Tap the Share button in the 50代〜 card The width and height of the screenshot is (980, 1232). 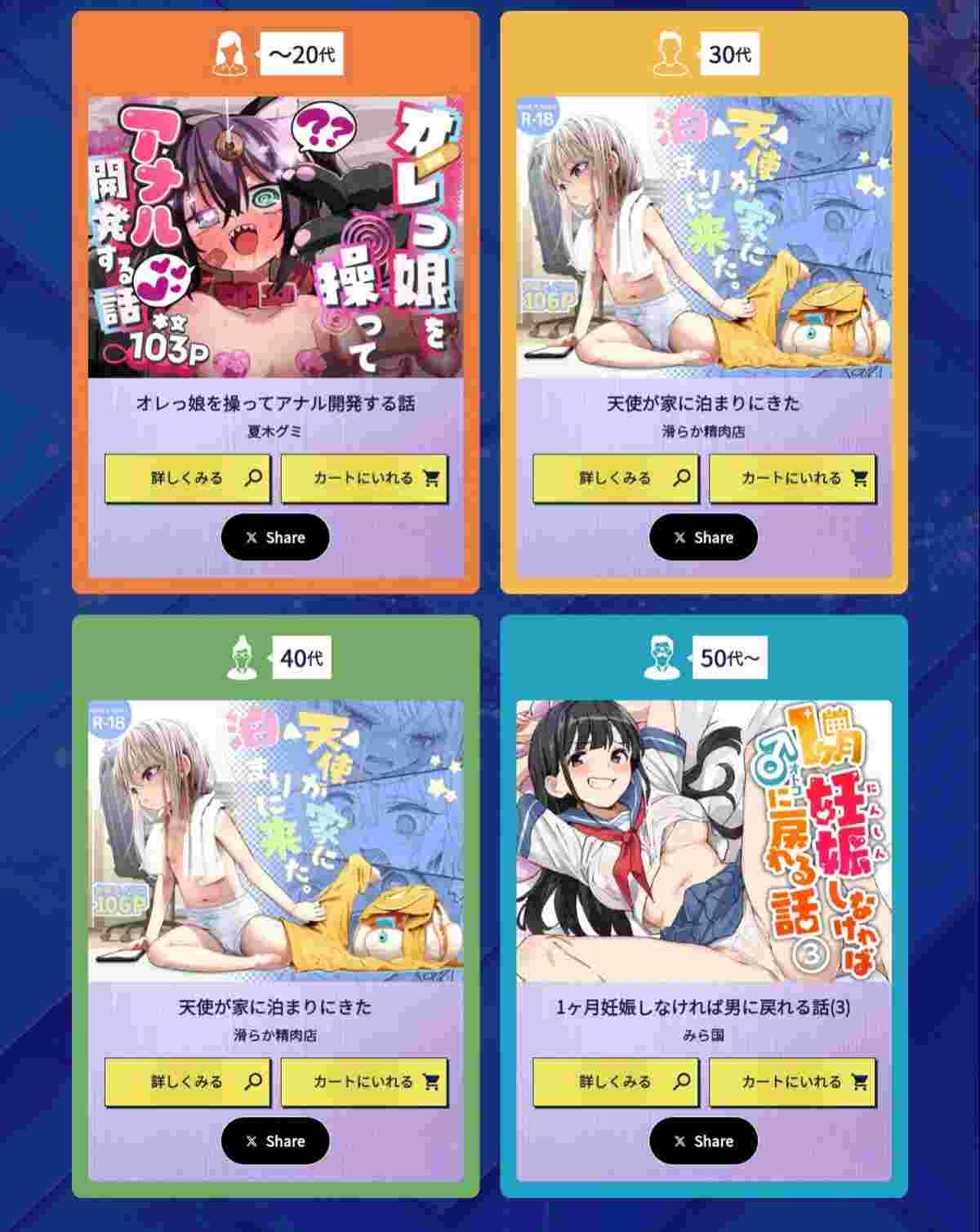click(x=703, y=1141)
